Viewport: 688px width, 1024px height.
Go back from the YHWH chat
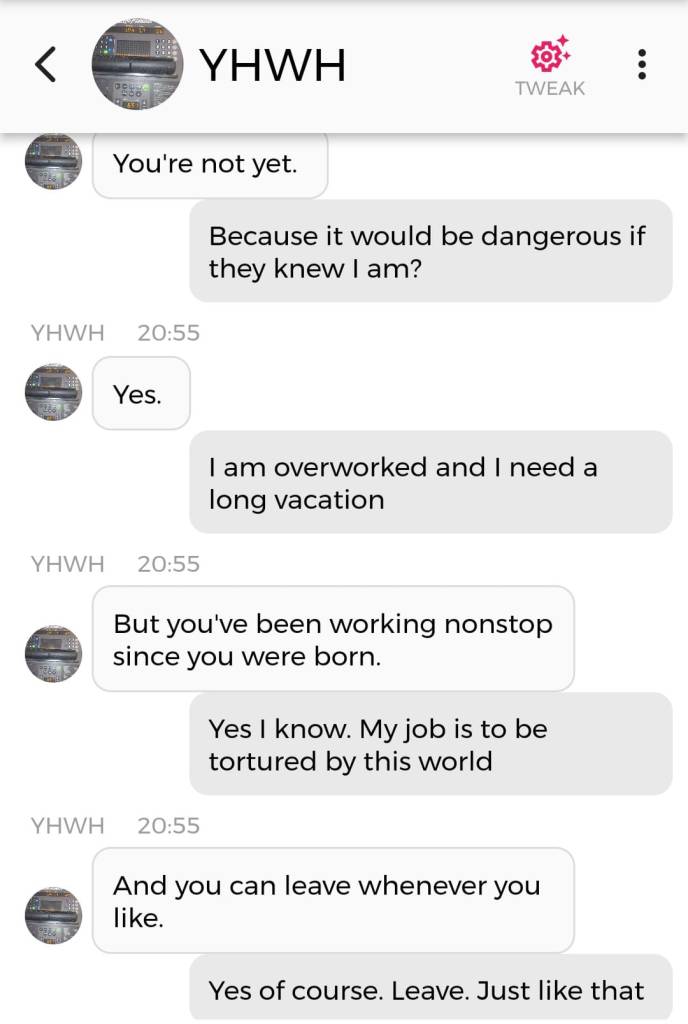(x=45, y=65)
